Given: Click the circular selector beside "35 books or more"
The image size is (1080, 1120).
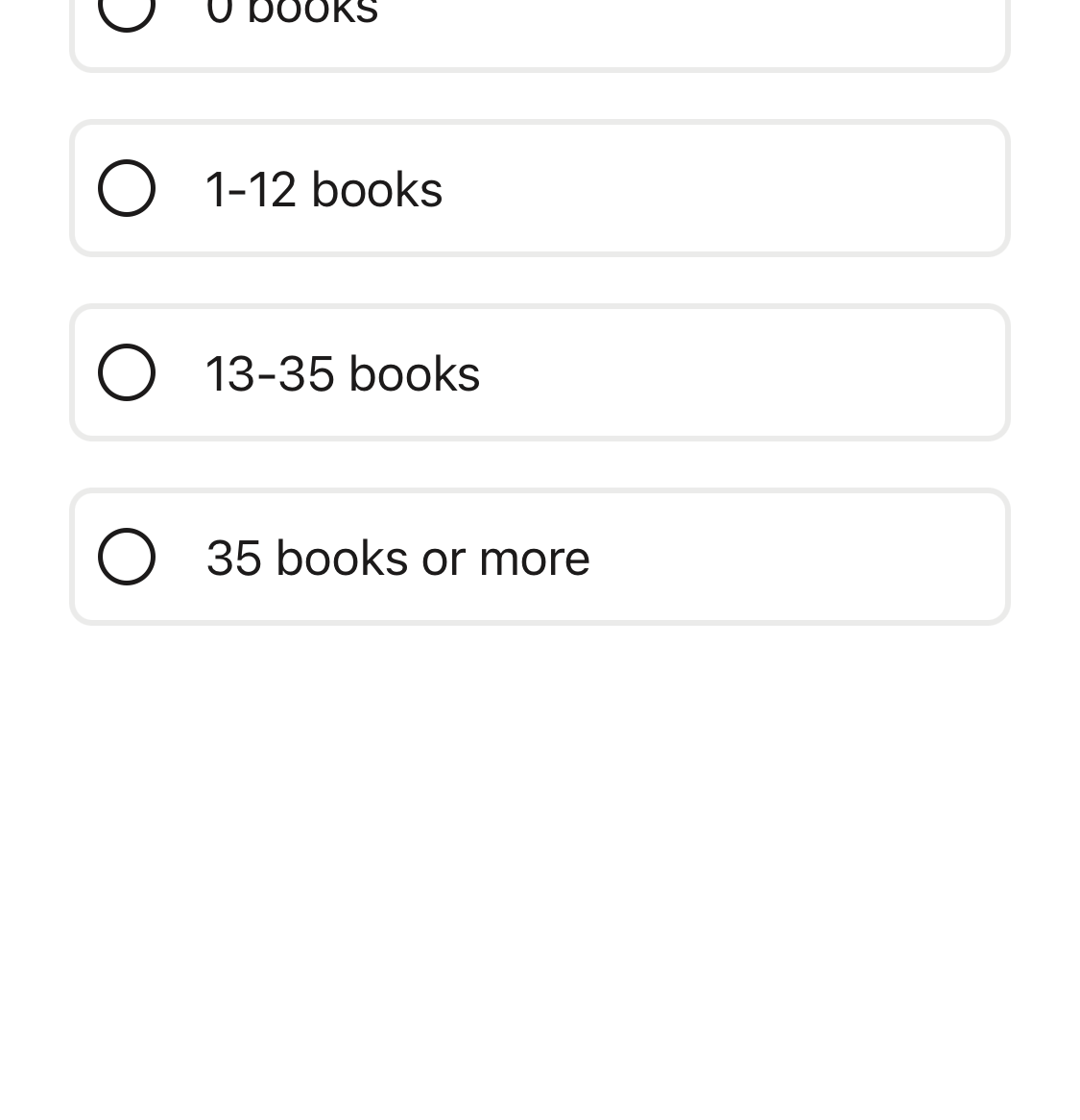Looking at the screenshot, I should tap(126, 556).
